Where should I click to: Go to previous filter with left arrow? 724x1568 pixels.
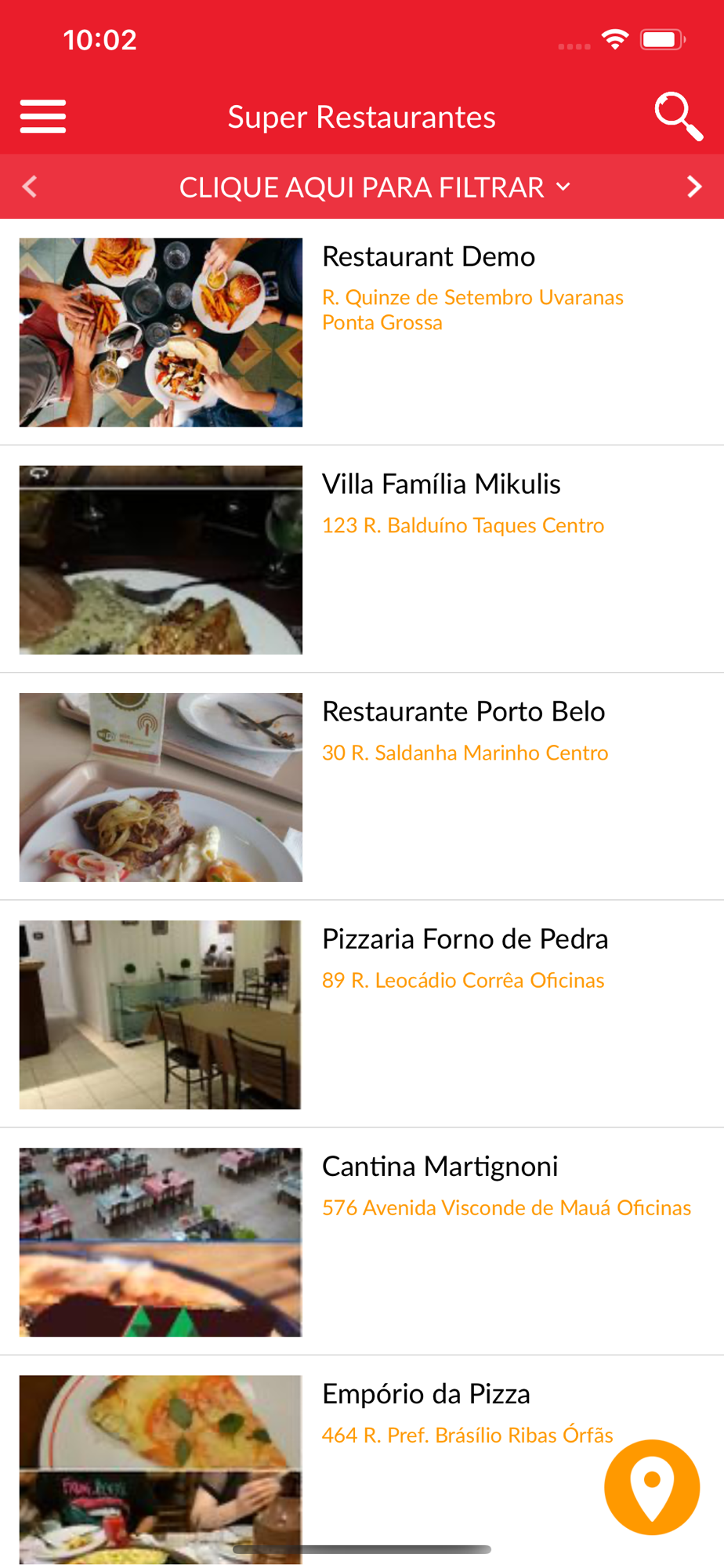(x=30, y=187)
